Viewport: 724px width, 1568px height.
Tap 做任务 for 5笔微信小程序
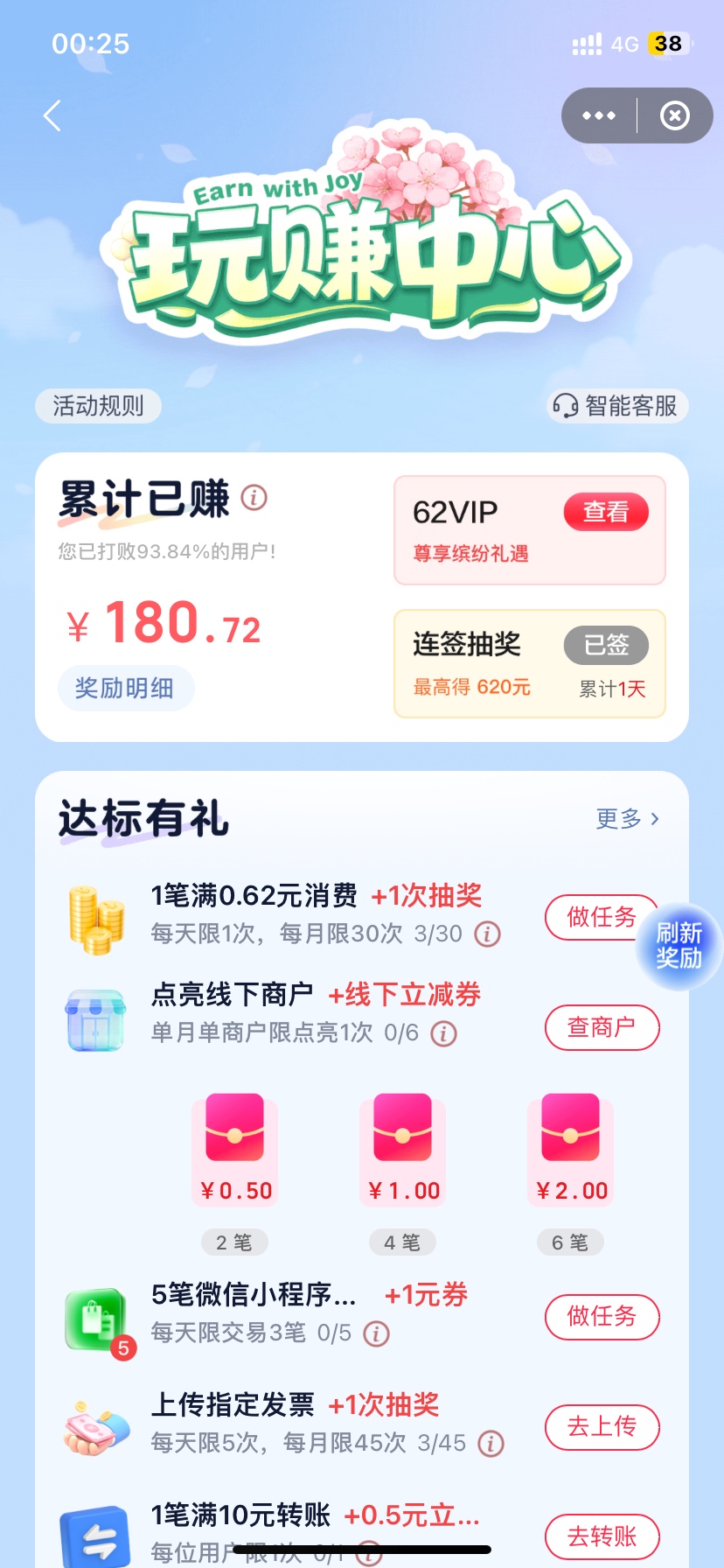(602, 1316)
